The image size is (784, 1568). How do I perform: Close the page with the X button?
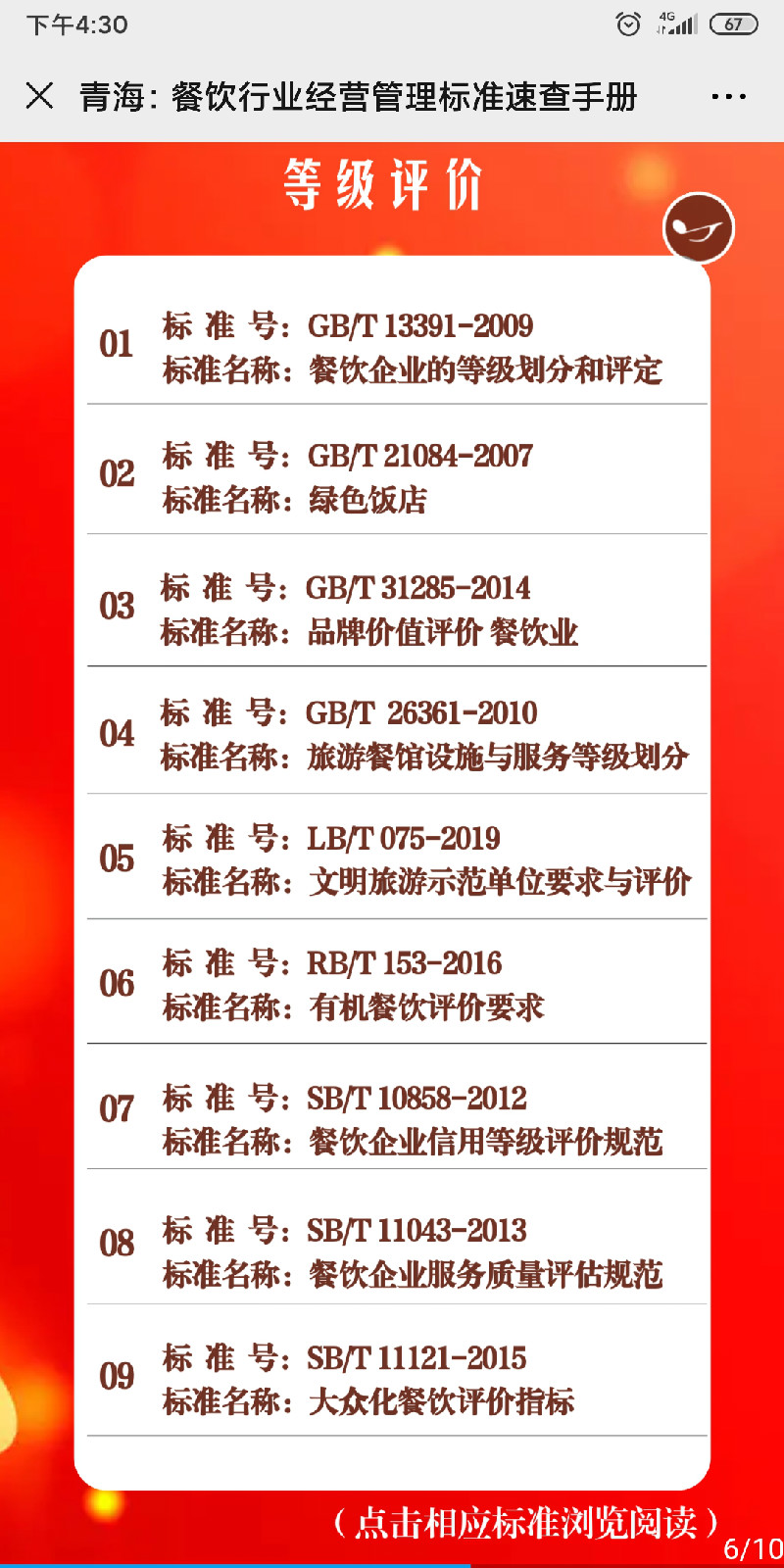tap(39, 96)
